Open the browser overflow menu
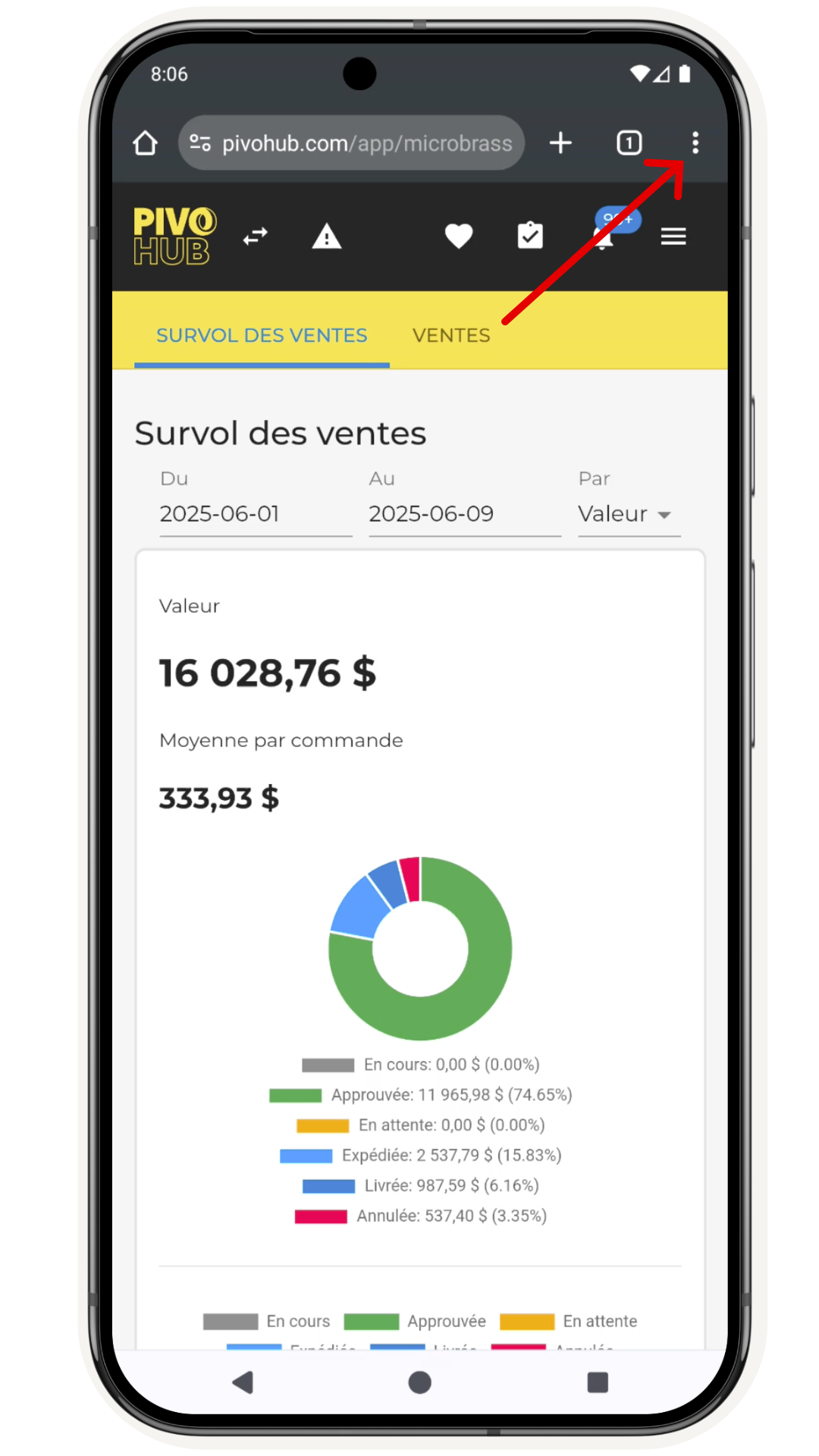This screenshot has width=819, height=1456. (695, 143)
